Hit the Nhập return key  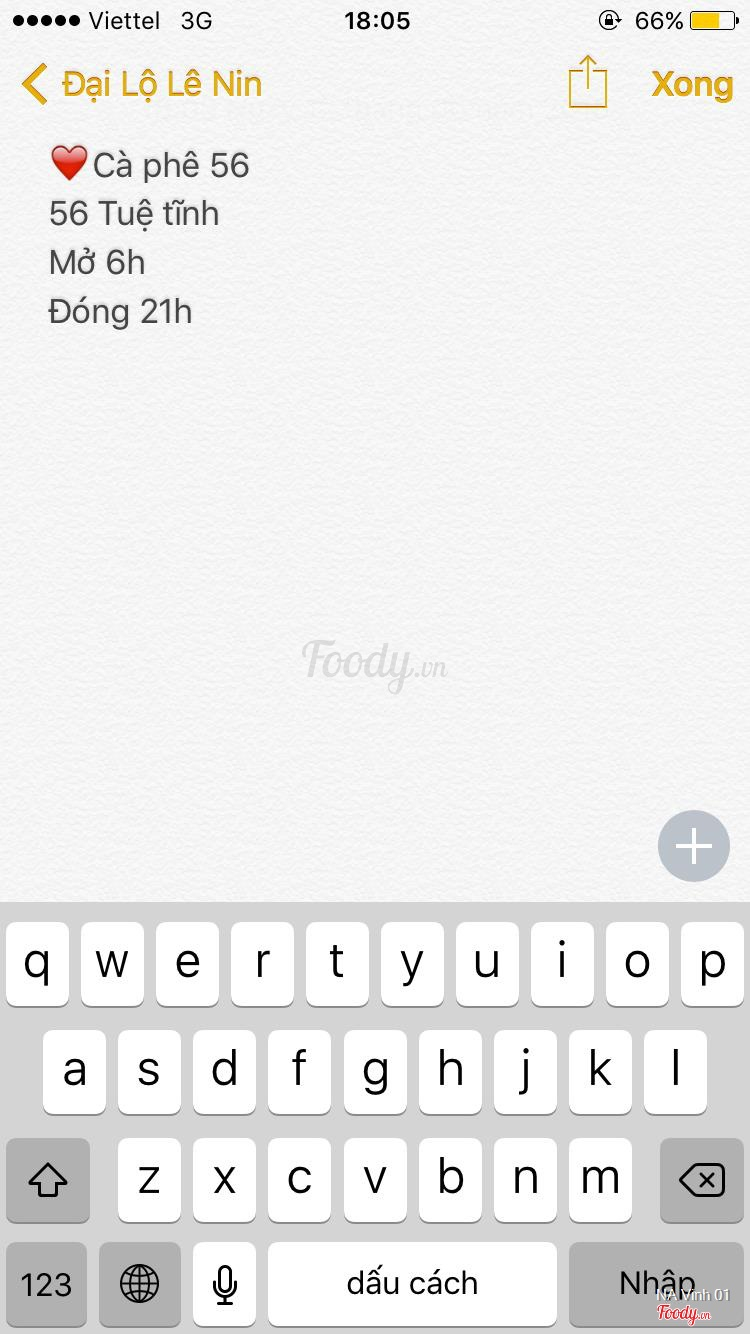point(657,1284)
